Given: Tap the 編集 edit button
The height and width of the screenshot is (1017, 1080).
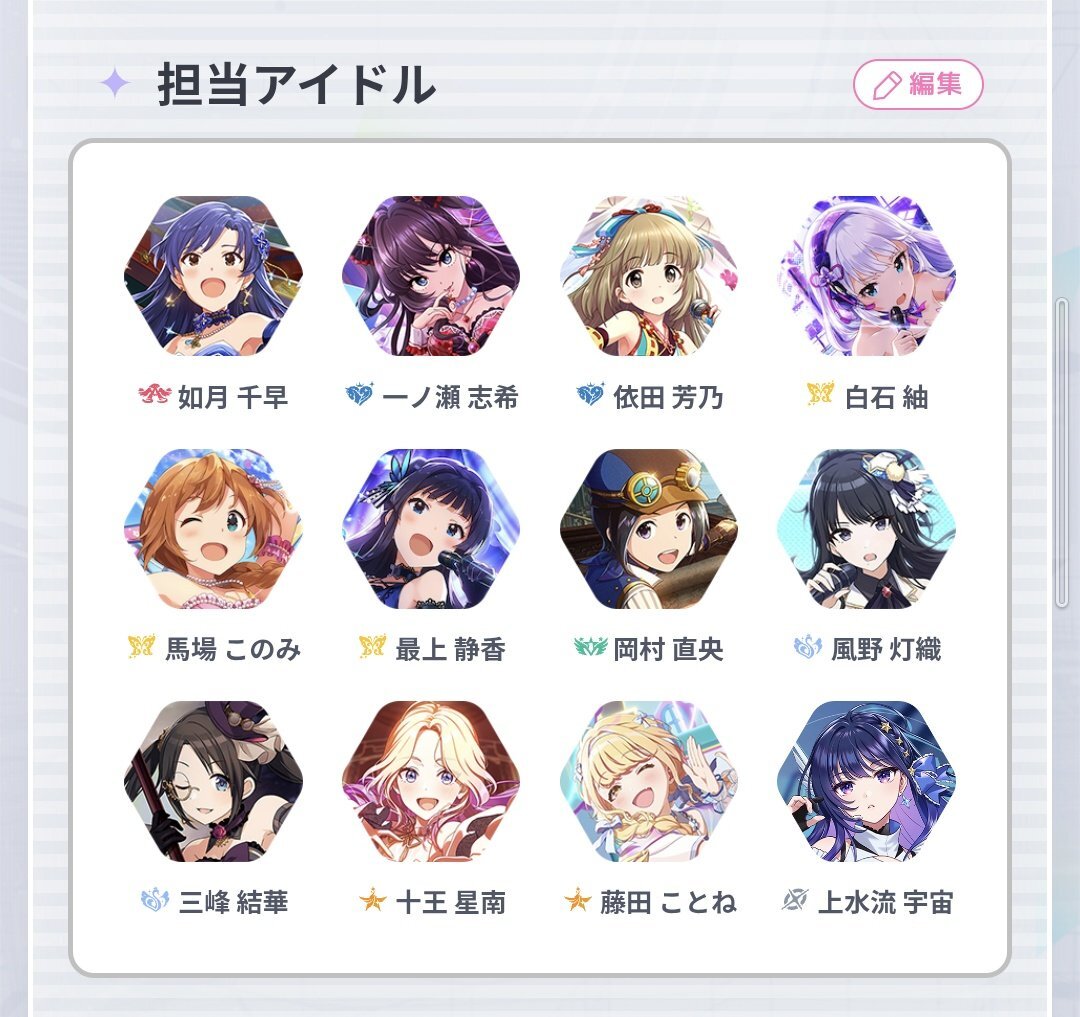Looking at the screenshot, I should pyautogui.click(x=918, y=85).
